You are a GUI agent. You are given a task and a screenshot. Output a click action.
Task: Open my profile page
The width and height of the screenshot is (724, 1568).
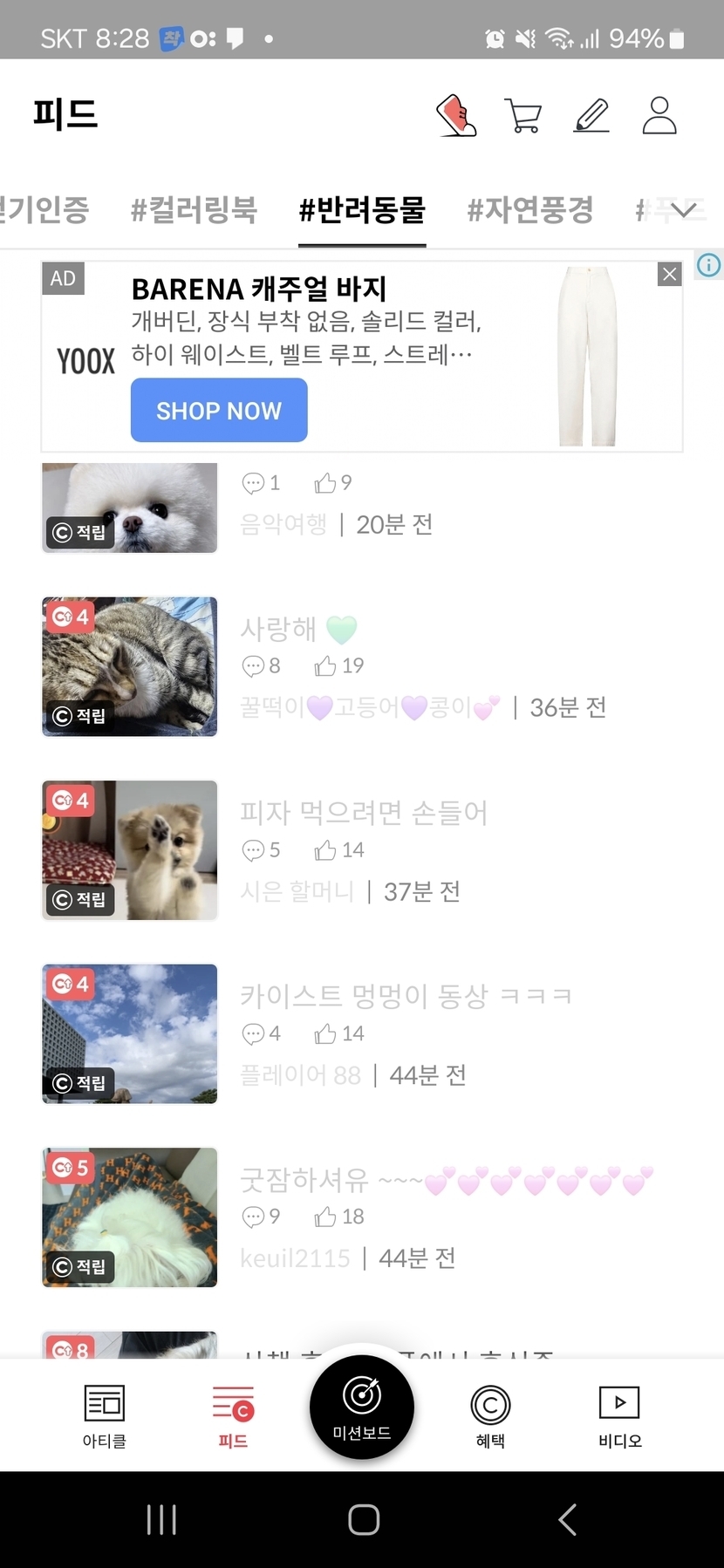(659, 116)
